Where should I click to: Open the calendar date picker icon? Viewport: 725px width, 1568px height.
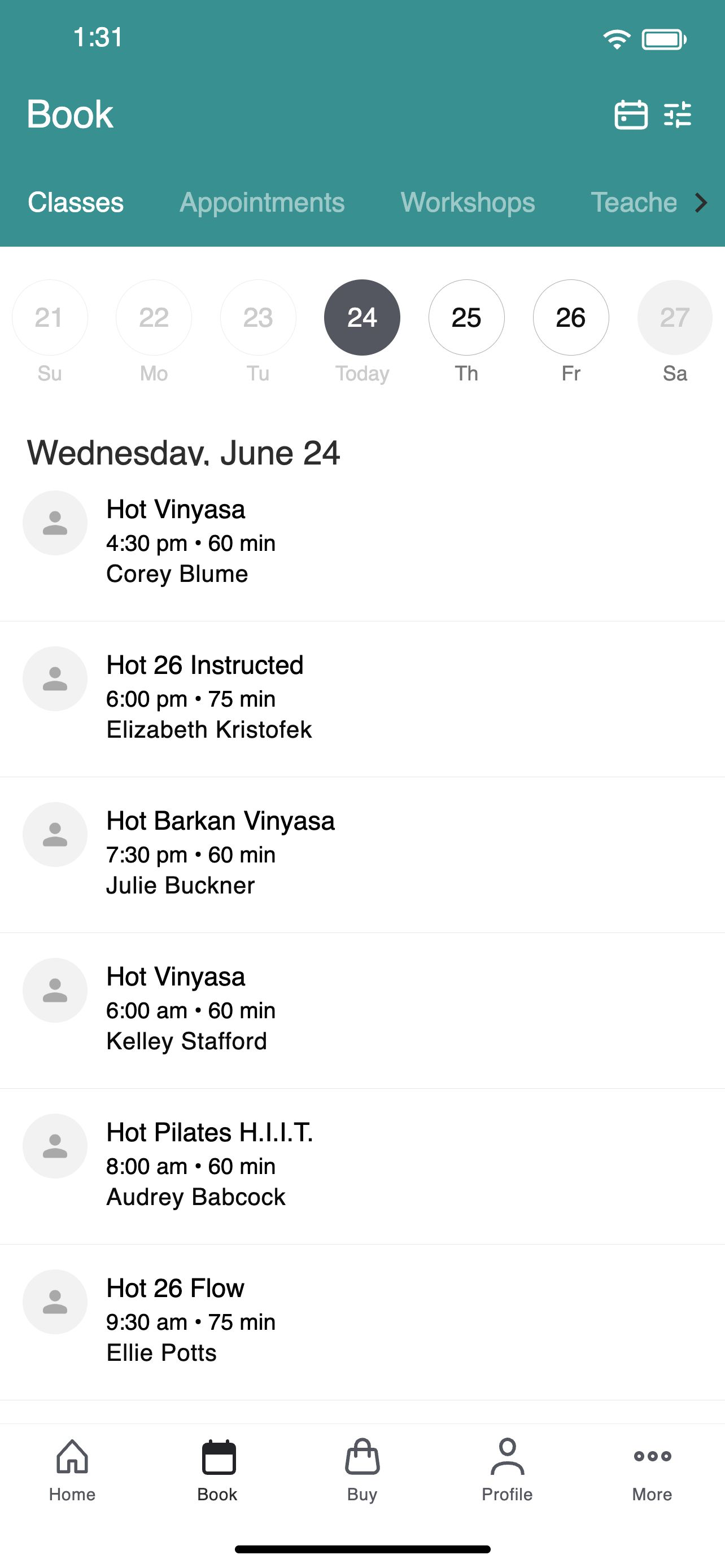tap(631, 115)
